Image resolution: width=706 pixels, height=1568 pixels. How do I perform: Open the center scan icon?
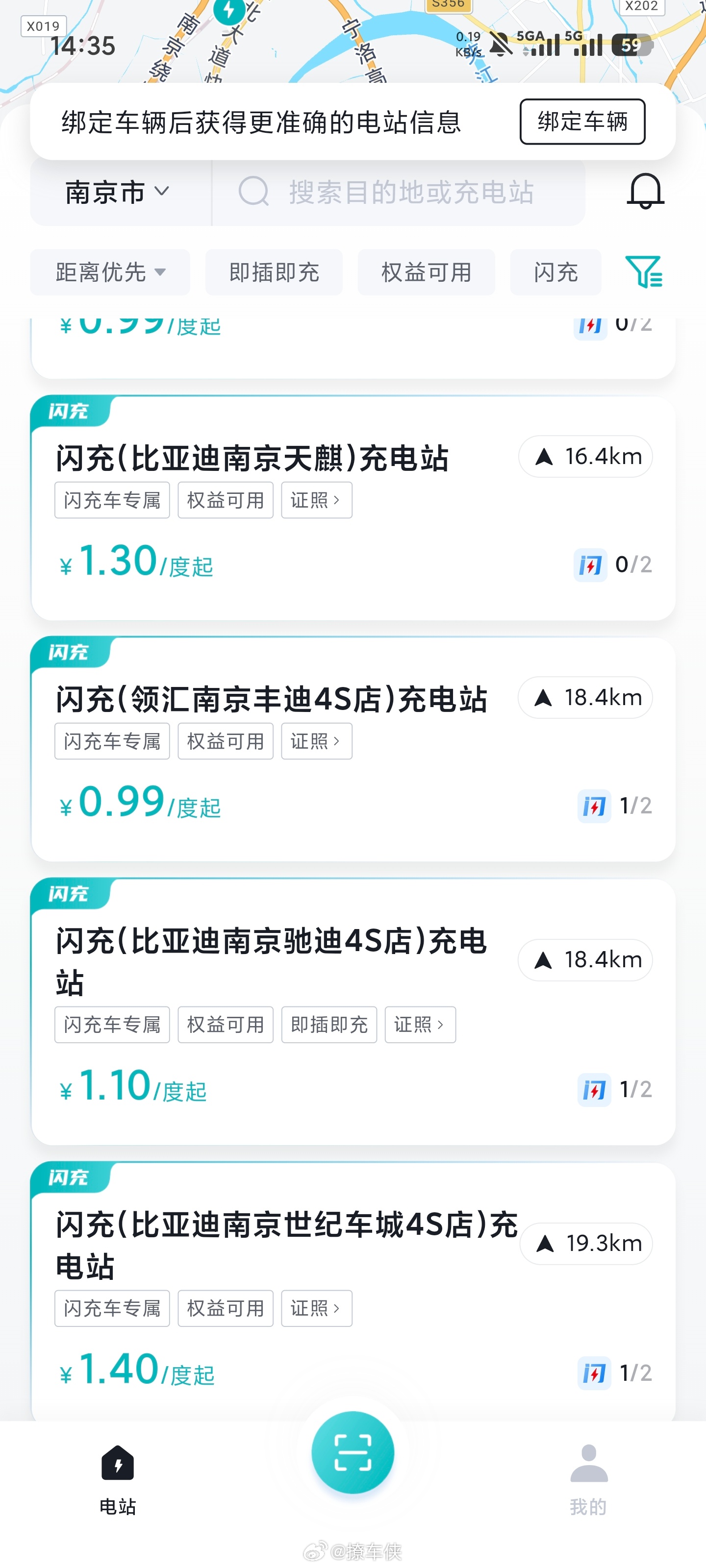point(352,1452)
